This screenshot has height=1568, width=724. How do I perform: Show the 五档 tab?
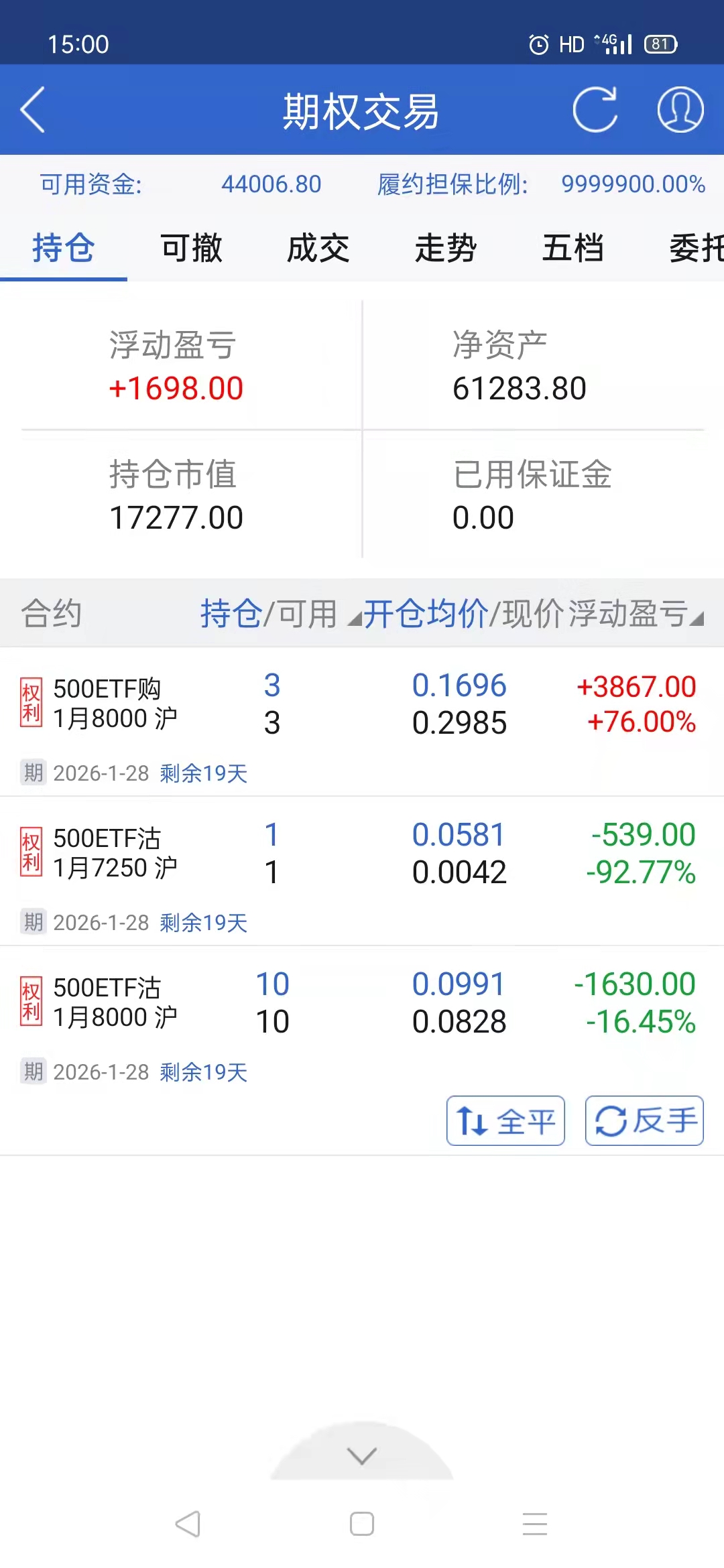click(x=573, y=249)
